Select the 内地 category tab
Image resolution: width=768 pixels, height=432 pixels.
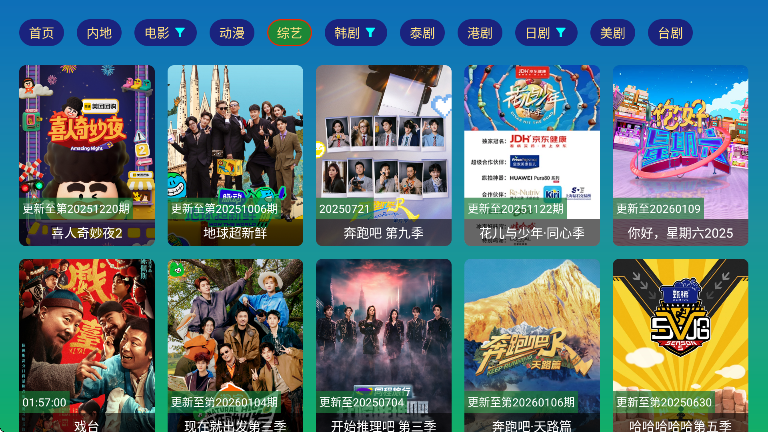click(99, 33)
